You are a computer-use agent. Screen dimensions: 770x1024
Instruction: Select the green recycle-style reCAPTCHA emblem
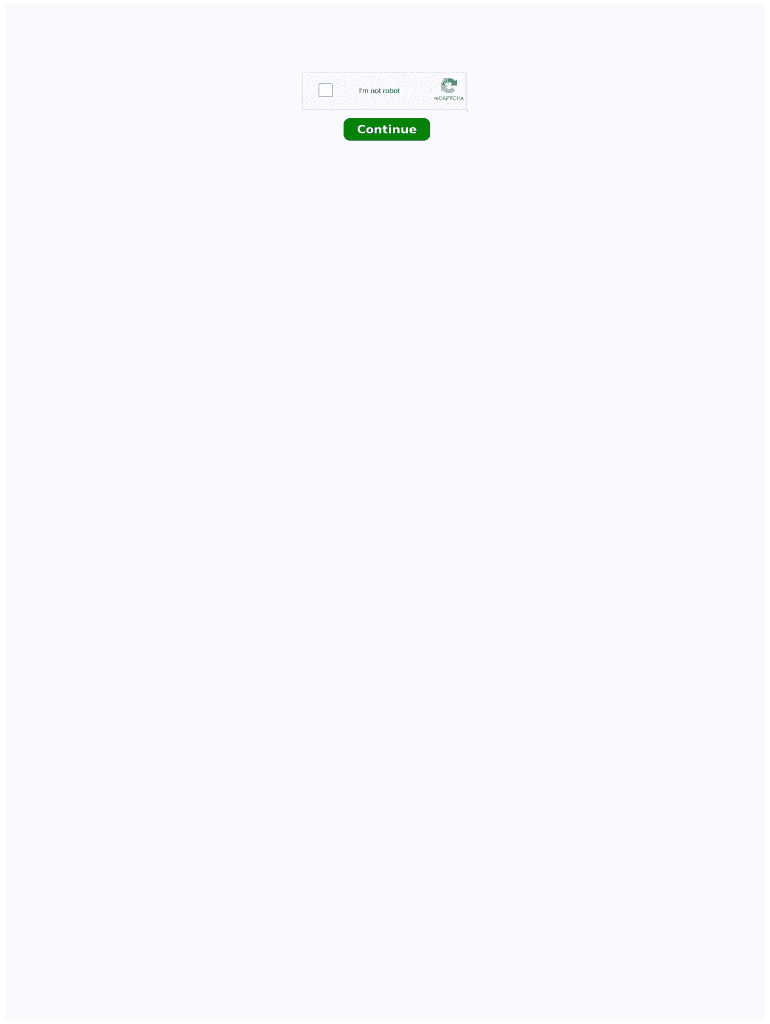(x=448, y=86)
